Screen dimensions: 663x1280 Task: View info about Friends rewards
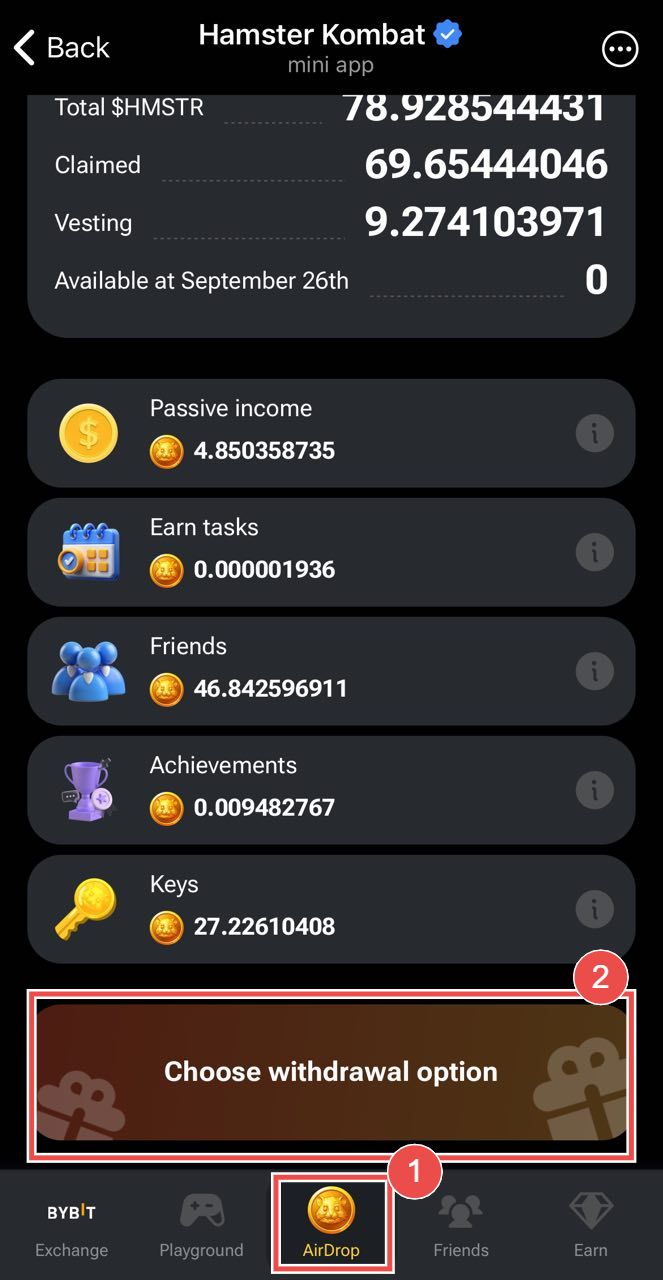(x=594, y=671)
